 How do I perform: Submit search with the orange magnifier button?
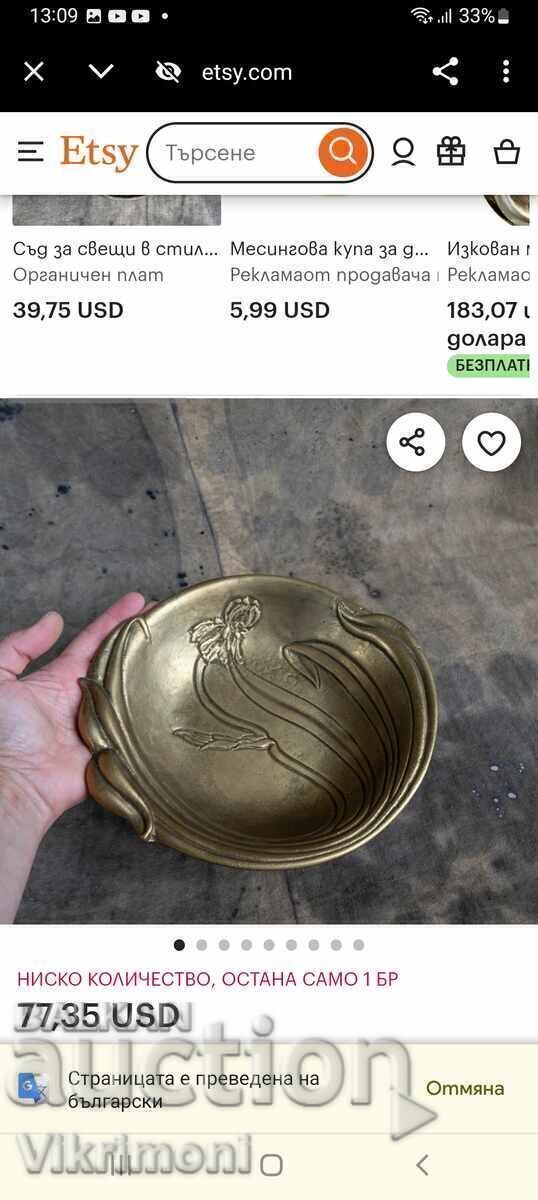pyautogui.click(x=342, y=152)
